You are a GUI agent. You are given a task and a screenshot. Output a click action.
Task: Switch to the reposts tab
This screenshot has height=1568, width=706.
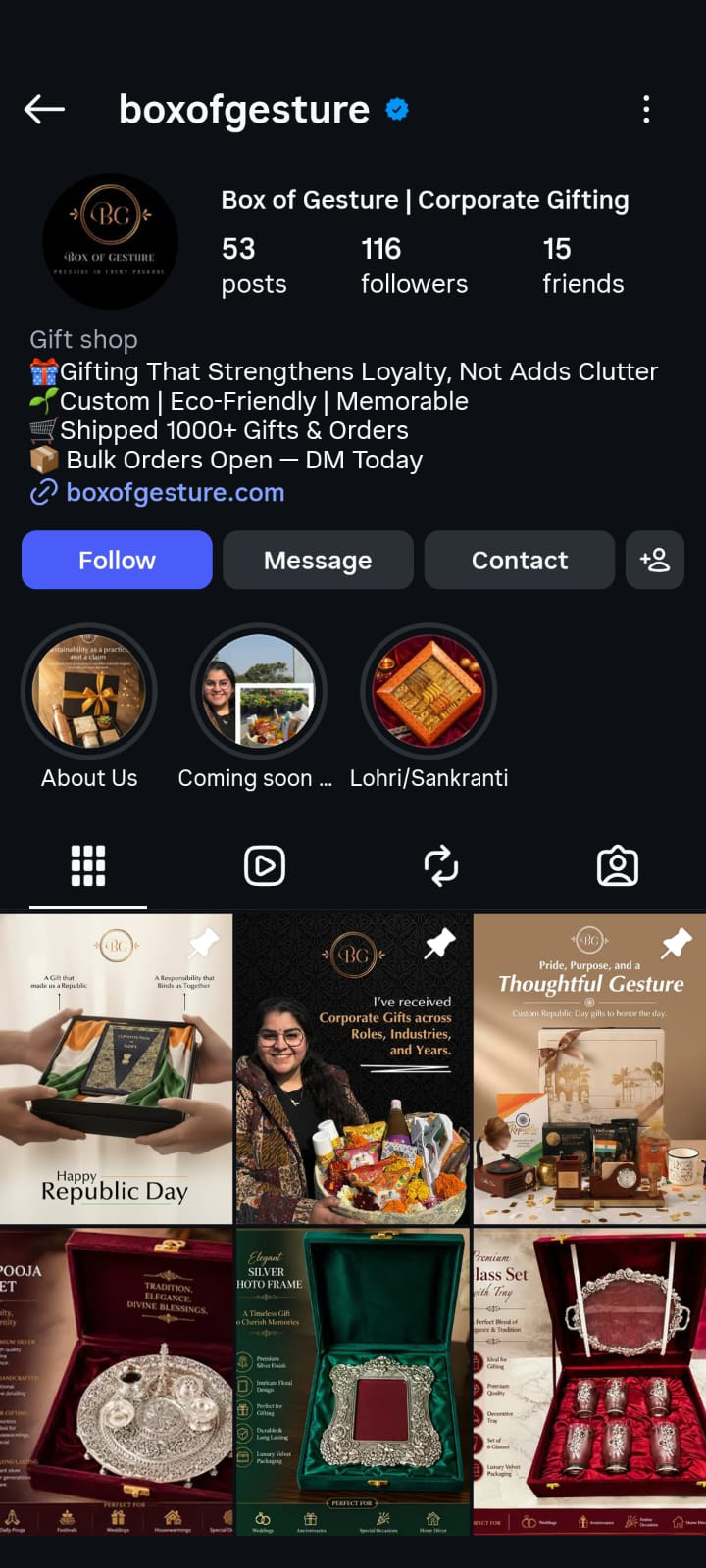point(441,866)
